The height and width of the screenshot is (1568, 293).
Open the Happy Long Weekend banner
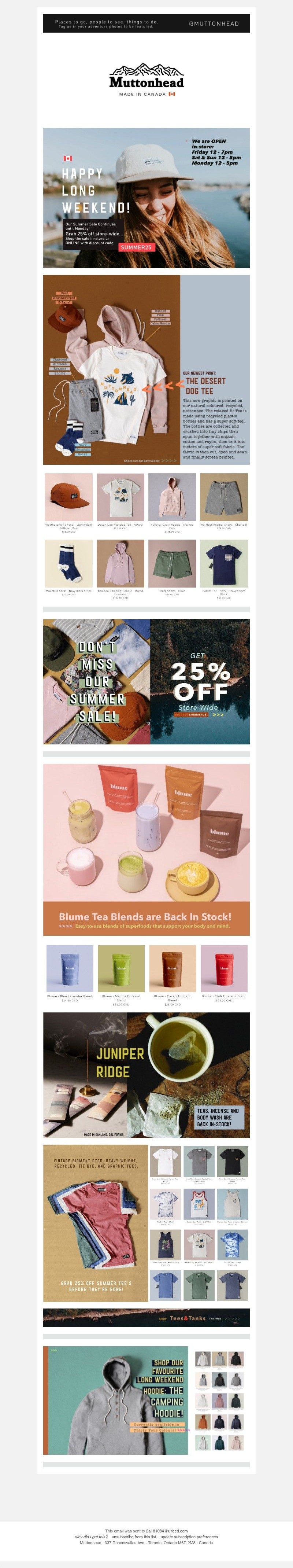146,198
